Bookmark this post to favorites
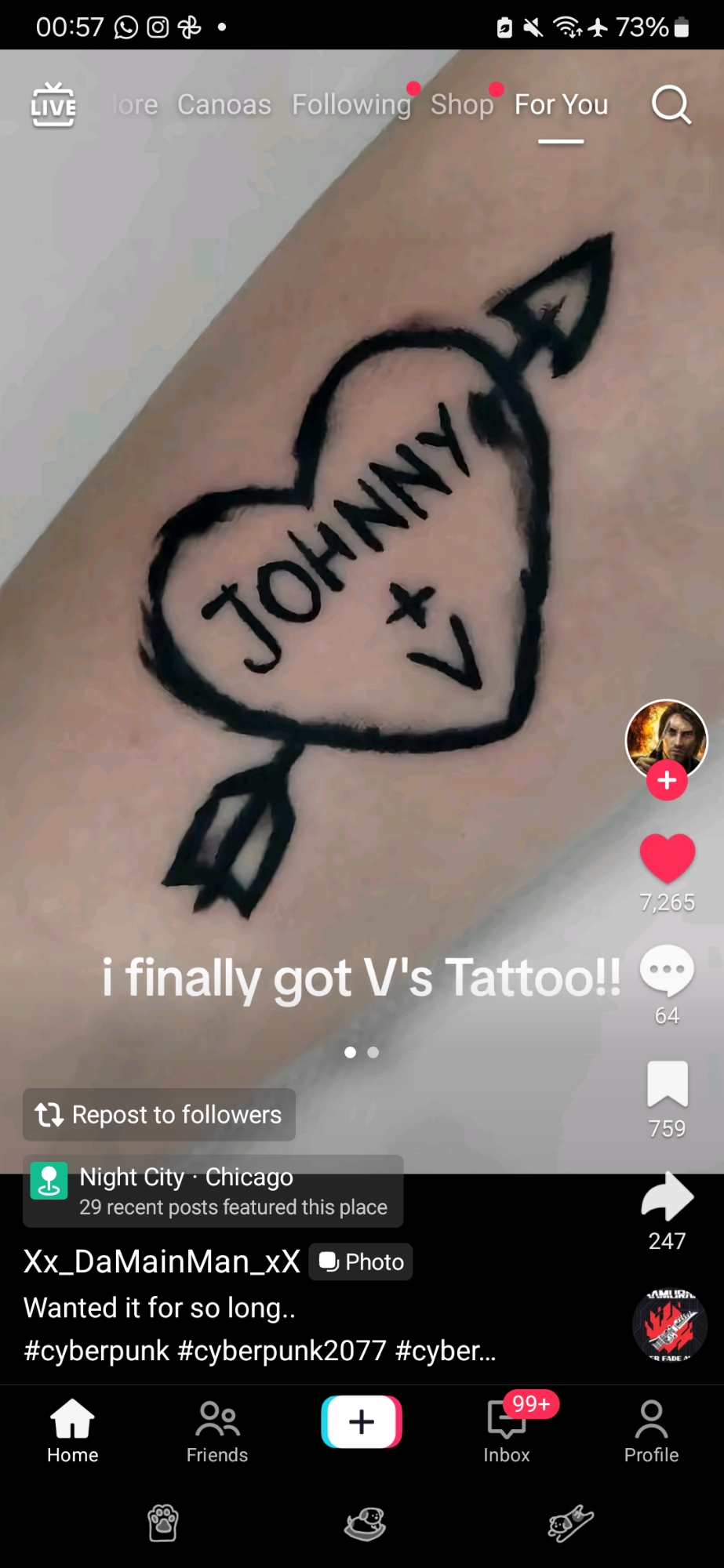This screenshot has height=1568, width=724. [x=667, y=1084]
